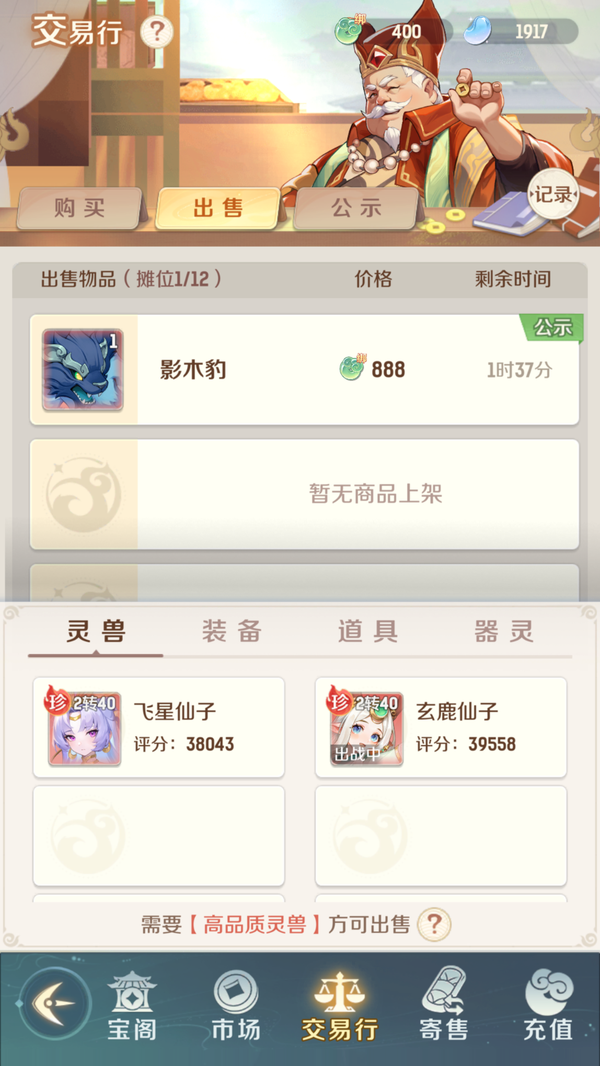Switch to the 公示 tab
The width and height of the screenshot is (600, 1066).
coord(357,208)
